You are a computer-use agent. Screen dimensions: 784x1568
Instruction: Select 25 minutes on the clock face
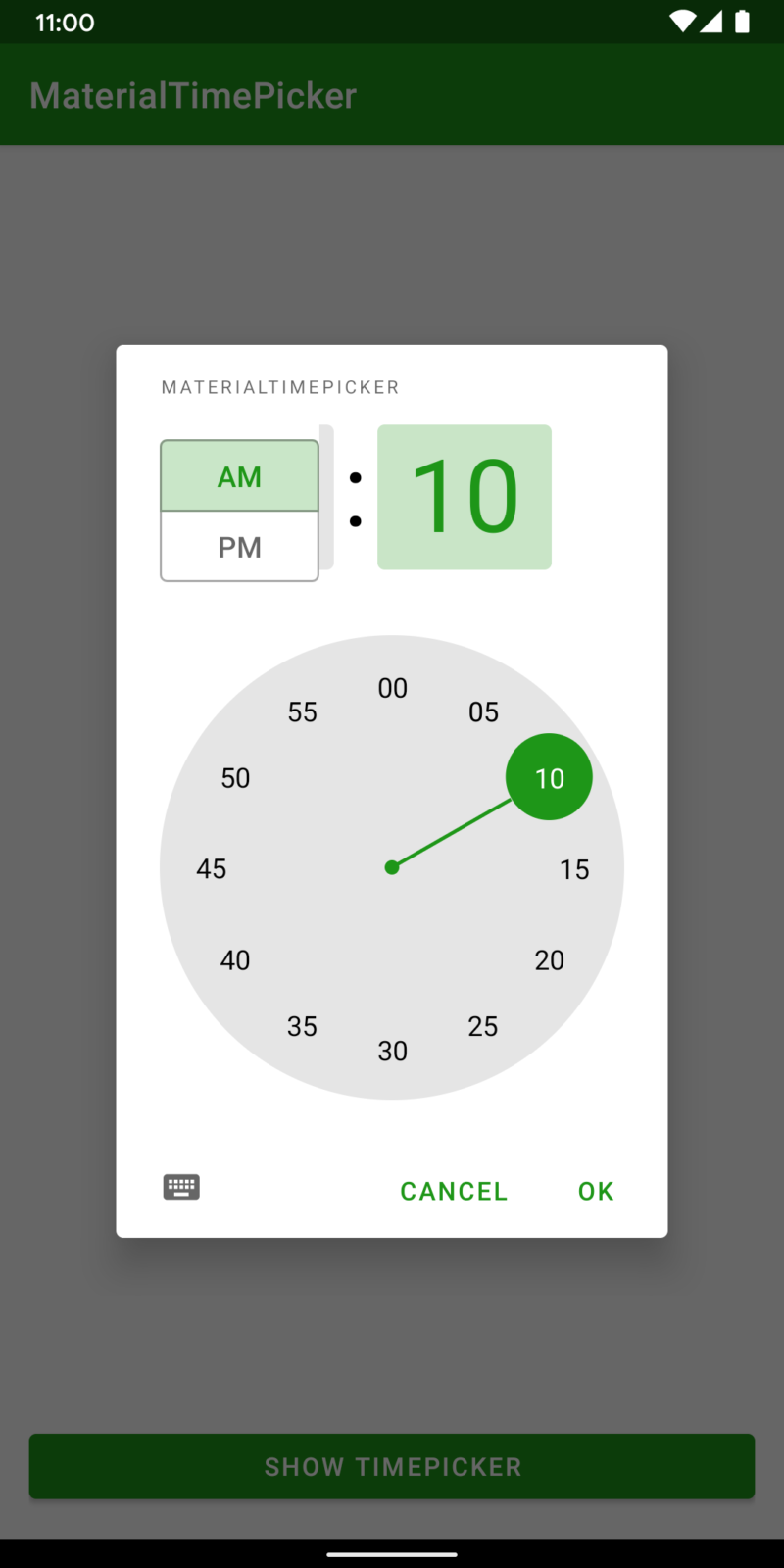482,1025
